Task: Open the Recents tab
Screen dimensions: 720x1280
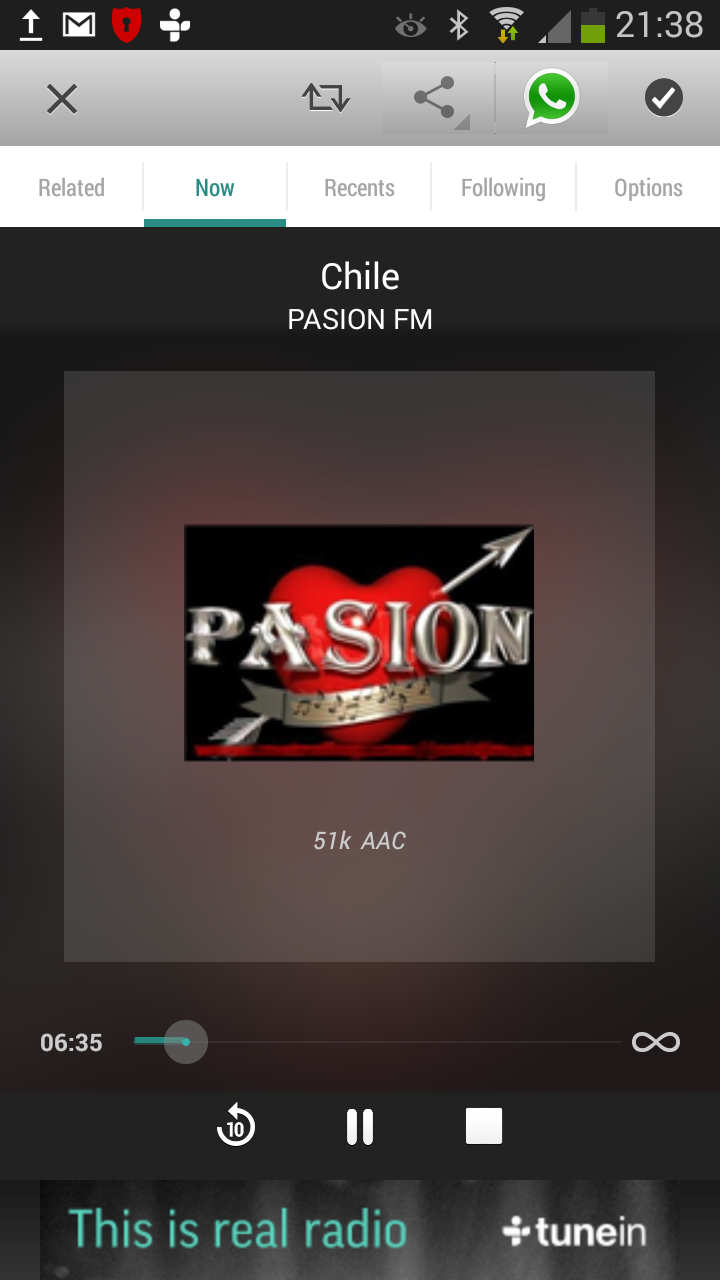Action: point(359,188)
